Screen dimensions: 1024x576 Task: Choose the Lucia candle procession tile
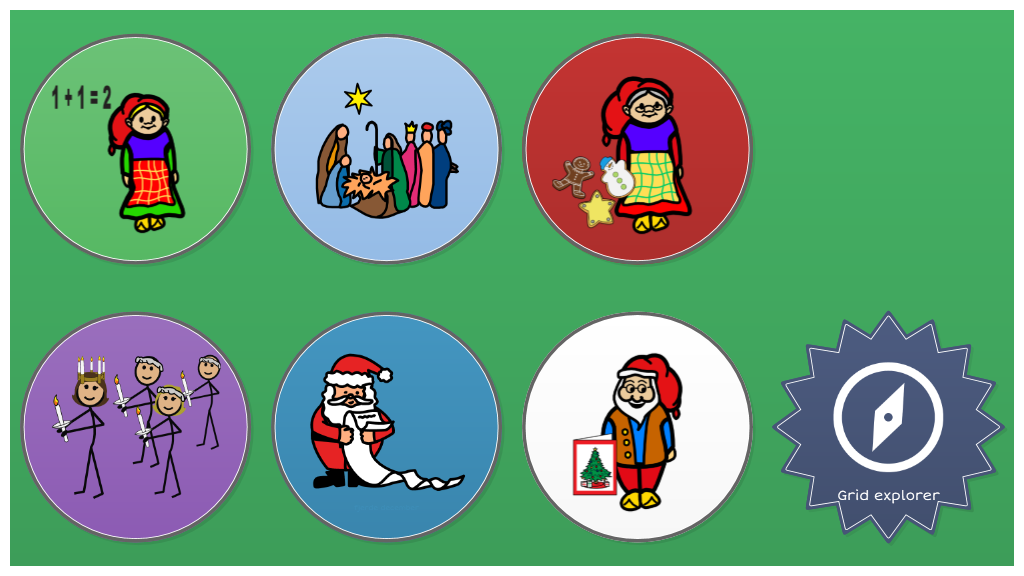click(135, 427)
